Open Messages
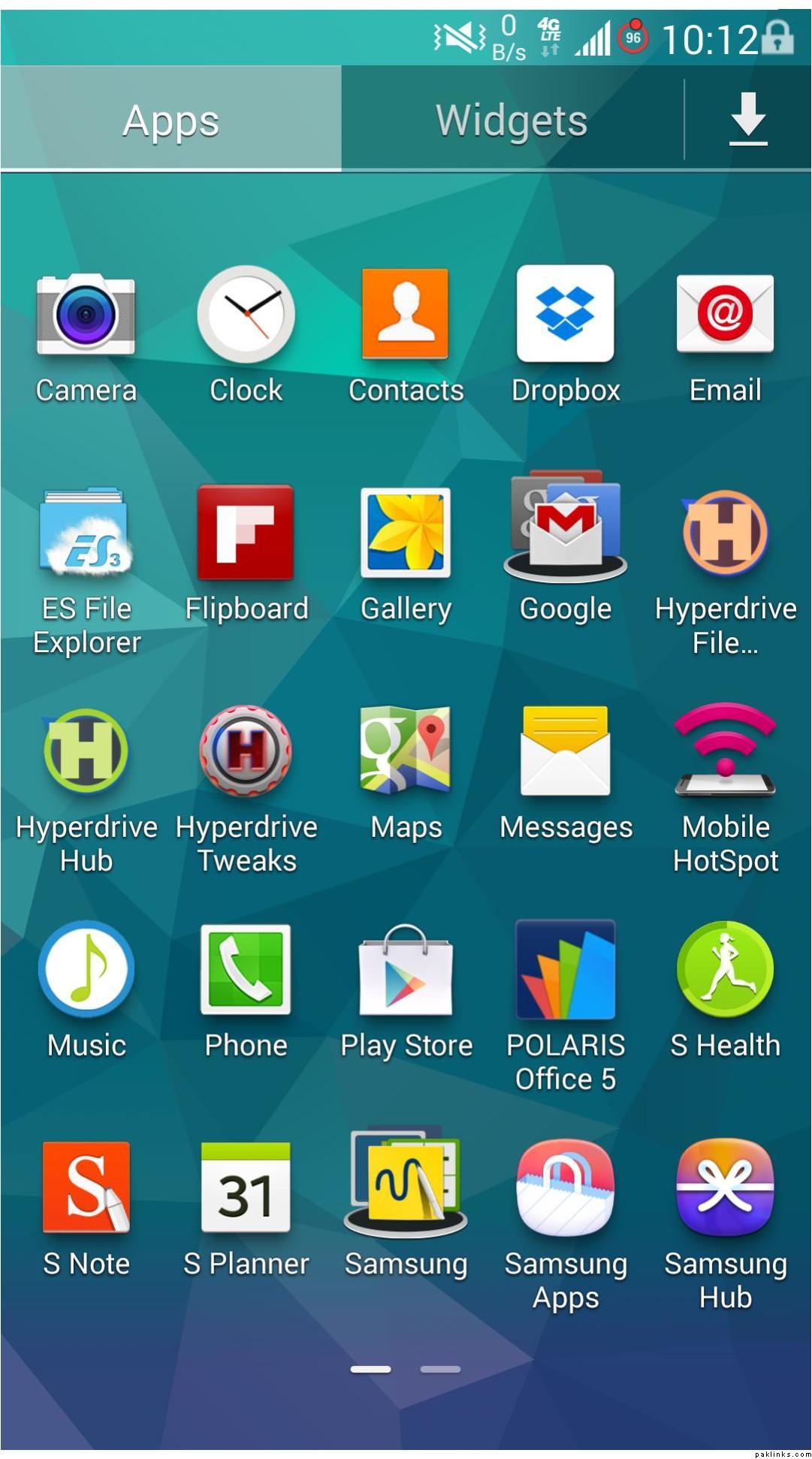 tap(566, 751)
